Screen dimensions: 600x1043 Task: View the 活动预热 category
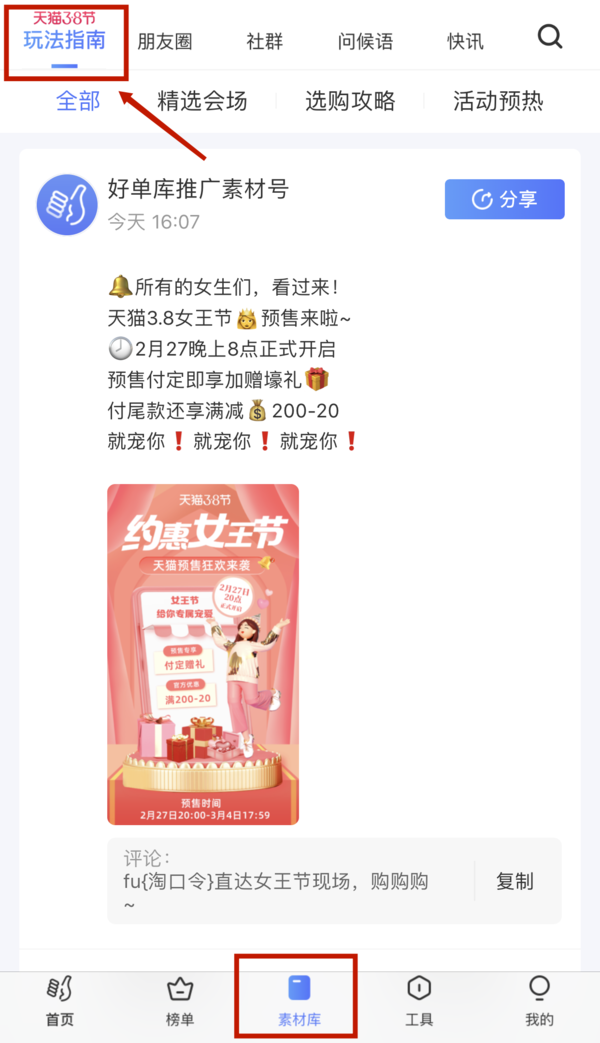(x=498, y=101)
